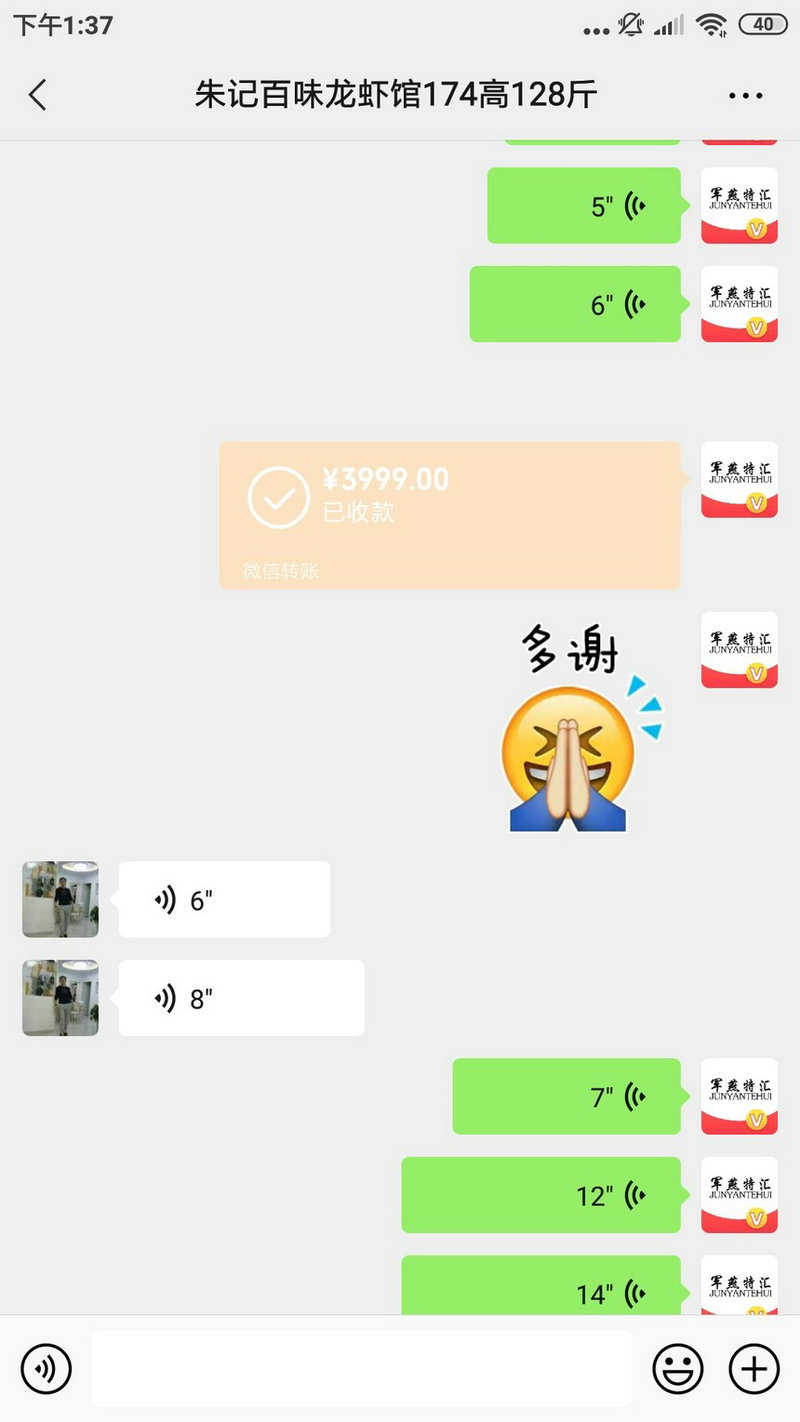The image size is (800, 1422).
Task: Play the sent 6-second voice message
Action: point(575,304)
